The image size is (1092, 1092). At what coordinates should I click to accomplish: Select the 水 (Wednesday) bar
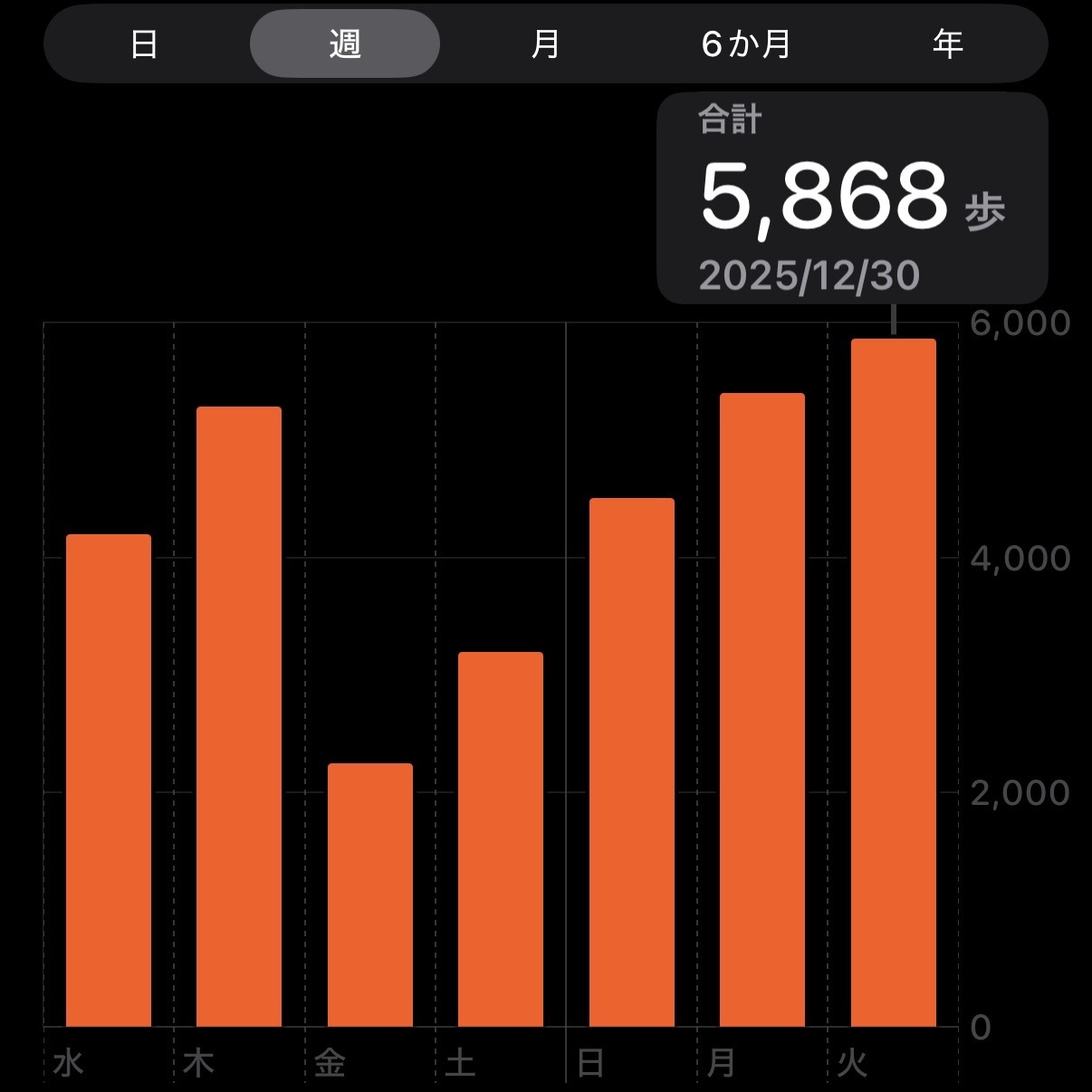tap(109, 781)
